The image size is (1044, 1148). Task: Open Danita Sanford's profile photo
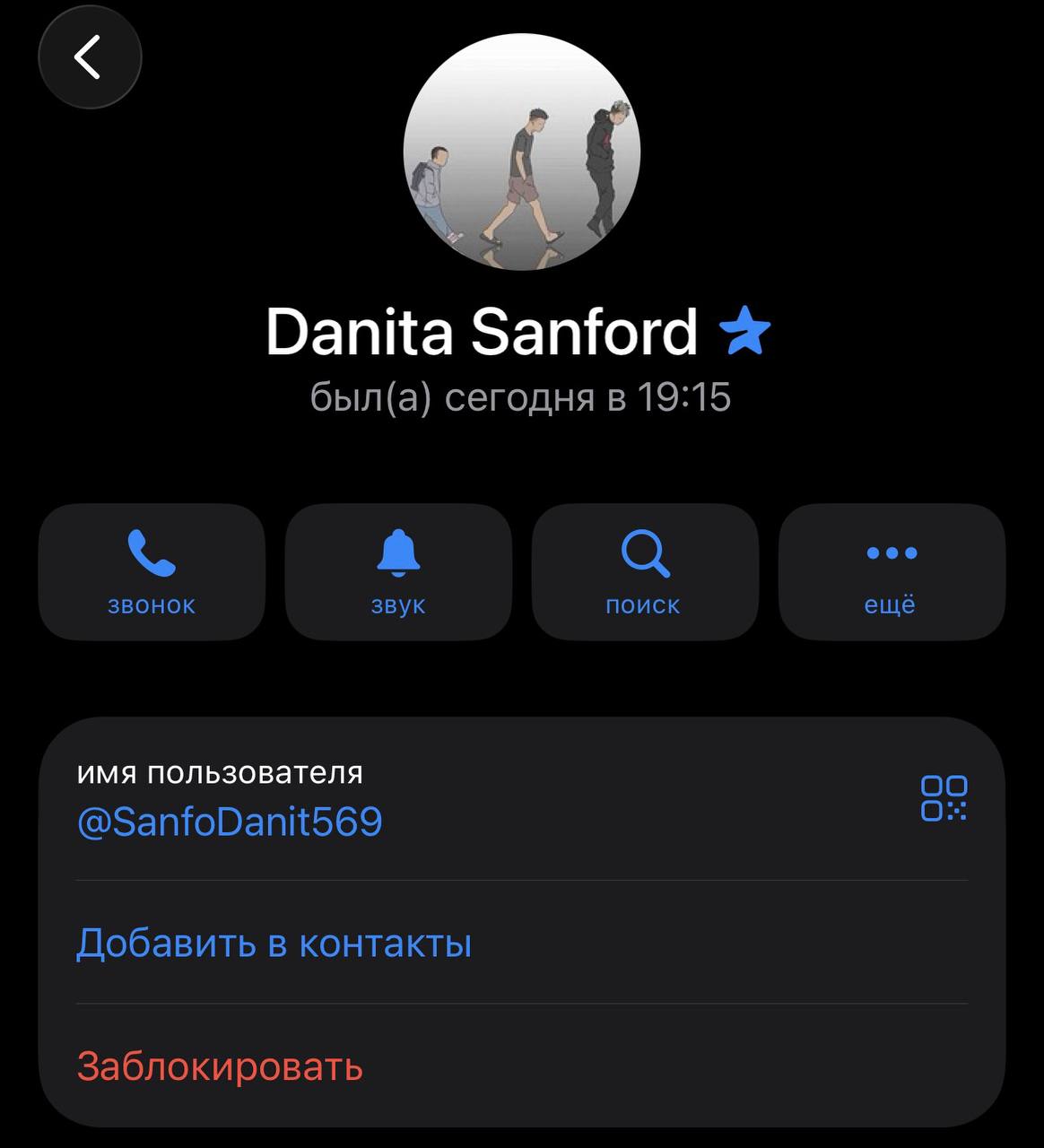522,152
